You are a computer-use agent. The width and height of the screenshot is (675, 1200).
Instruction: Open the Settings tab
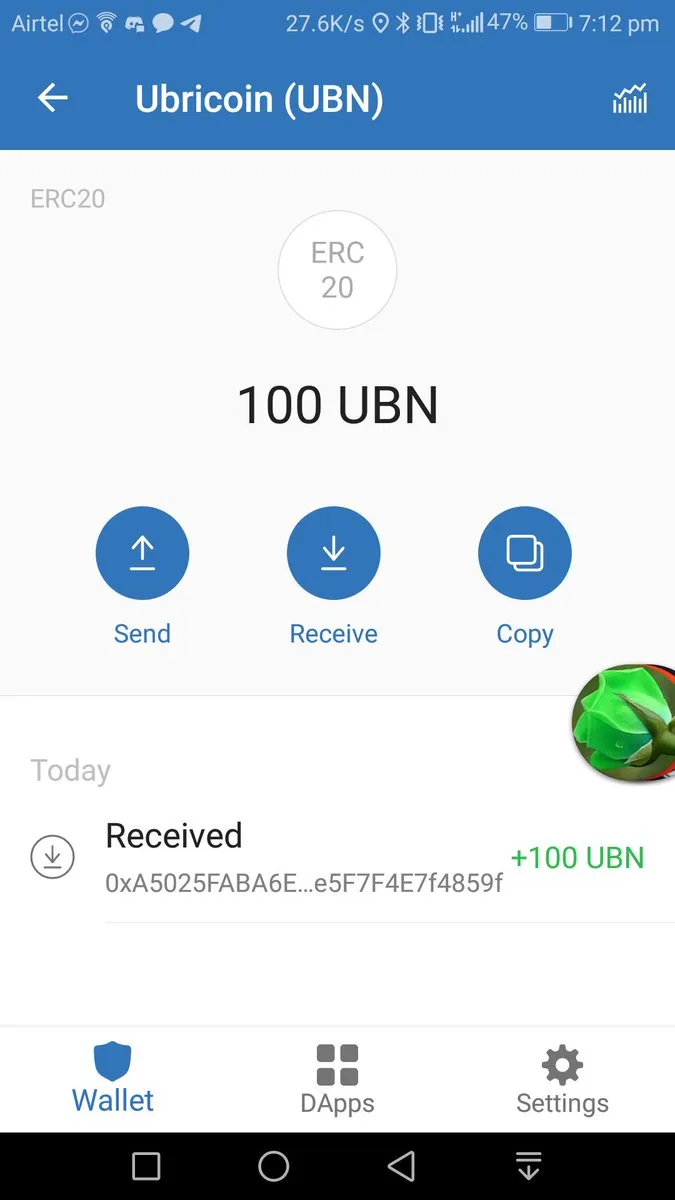pos(562,1078)
